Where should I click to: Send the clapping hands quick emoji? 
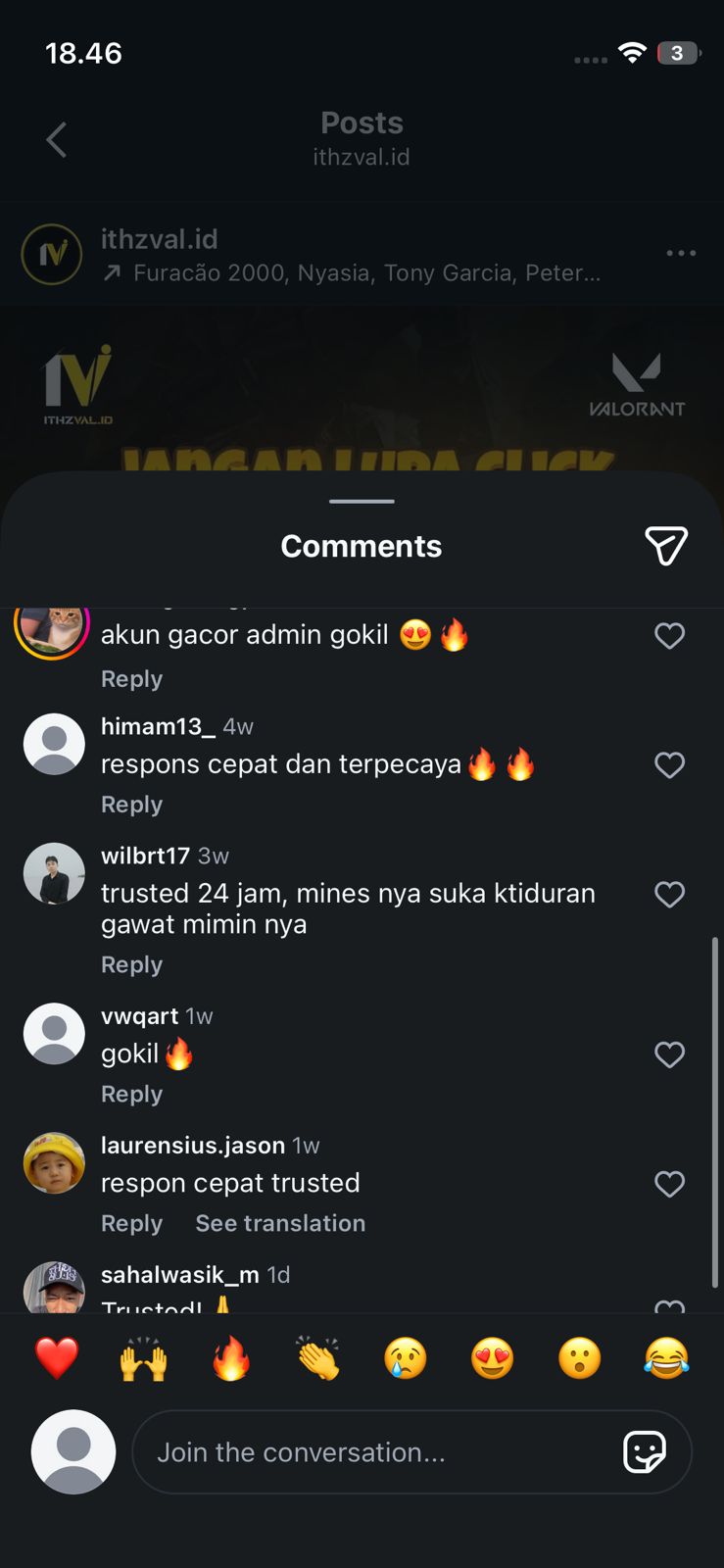(x=318, y=1359)
